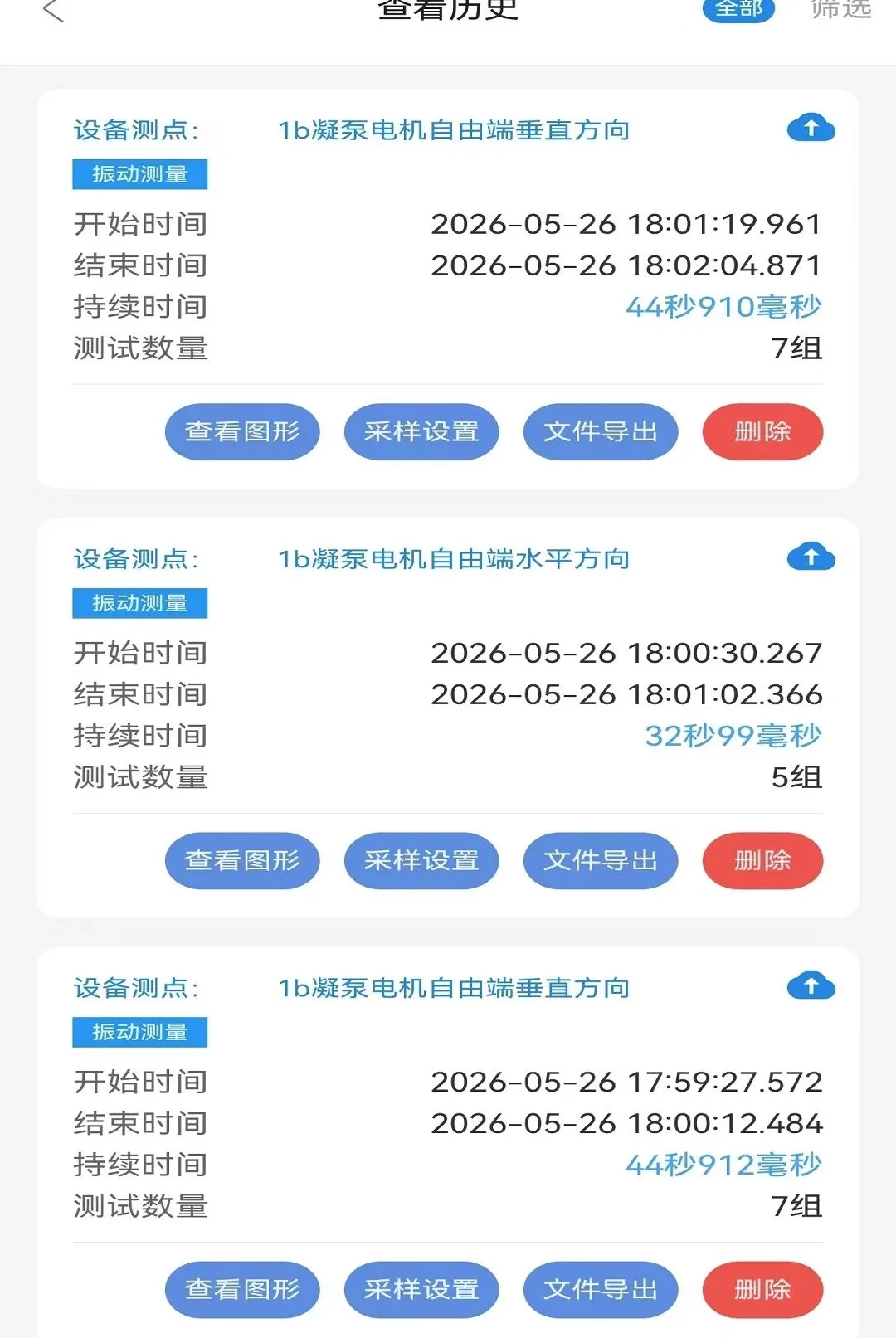Viewport: 896px width, 1338px height.
Task: Tap 查看图形 for the 18:01:19.961 record
Action: point(242,431)
